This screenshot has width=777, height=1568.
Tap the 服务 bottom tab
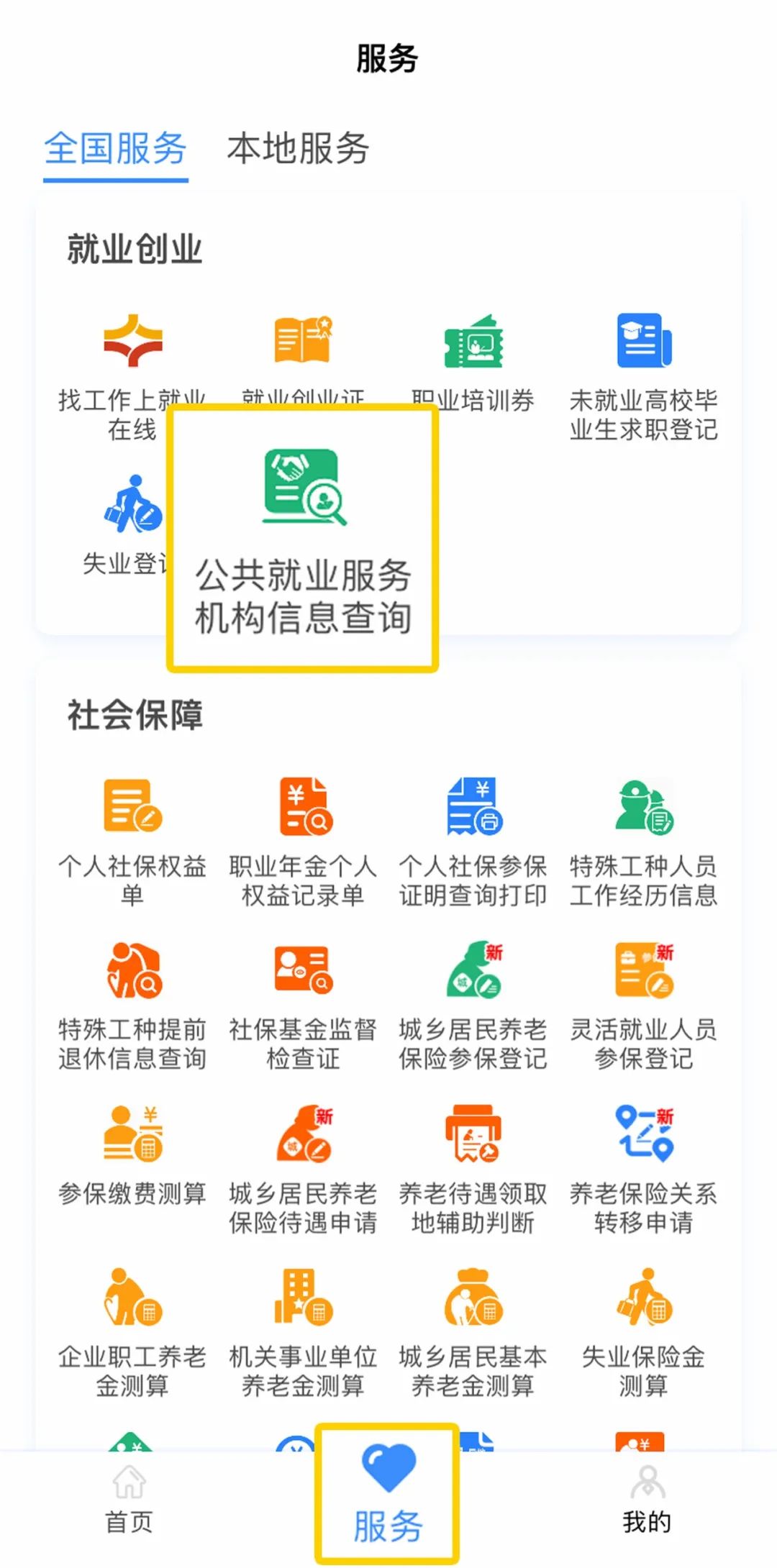tap(388, 1495)
